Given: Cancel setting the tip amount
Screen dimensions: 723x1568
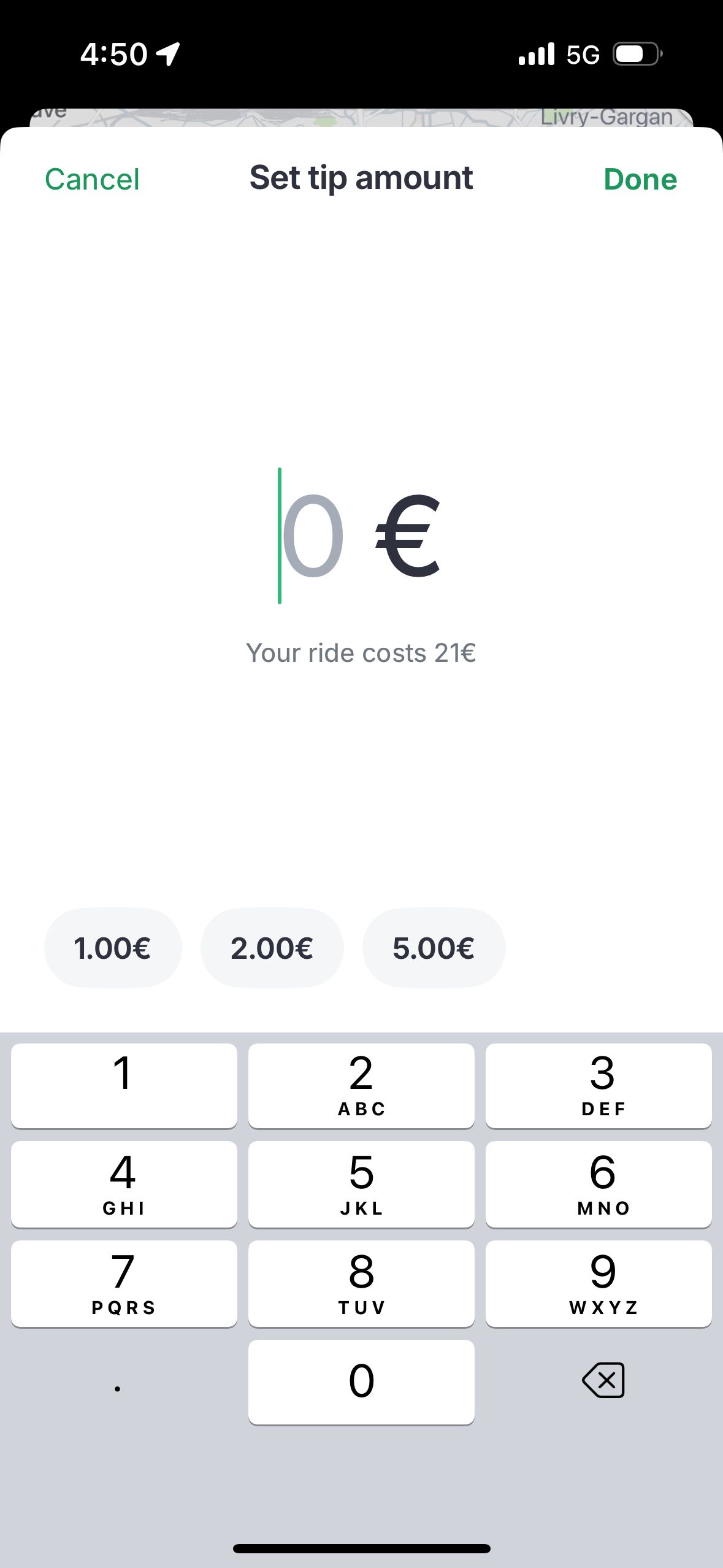Looking at the screenshot, I should 92,179.
